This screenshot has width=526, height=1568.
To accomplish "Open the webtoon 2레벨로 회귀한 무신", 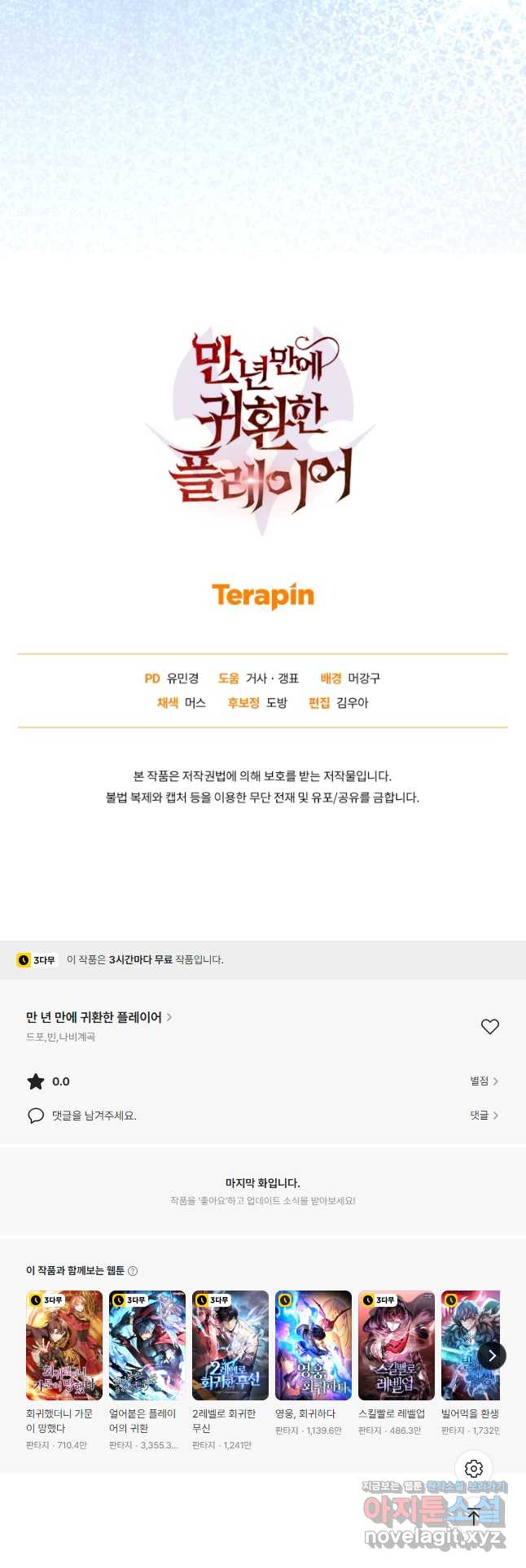I will [230, 1345].
